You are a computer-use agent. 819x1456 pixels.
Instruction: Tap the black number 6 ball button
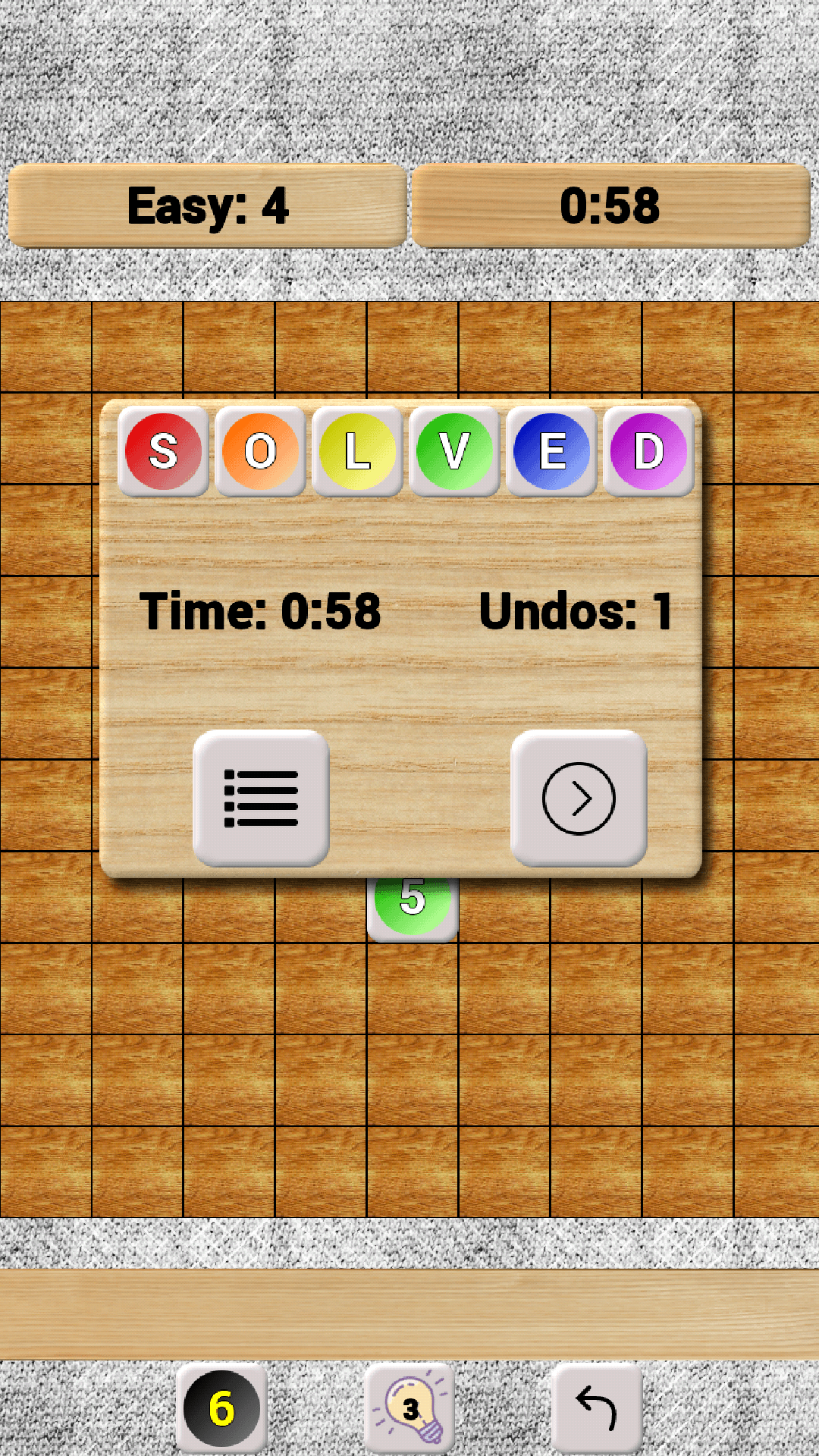point(221,1409)
